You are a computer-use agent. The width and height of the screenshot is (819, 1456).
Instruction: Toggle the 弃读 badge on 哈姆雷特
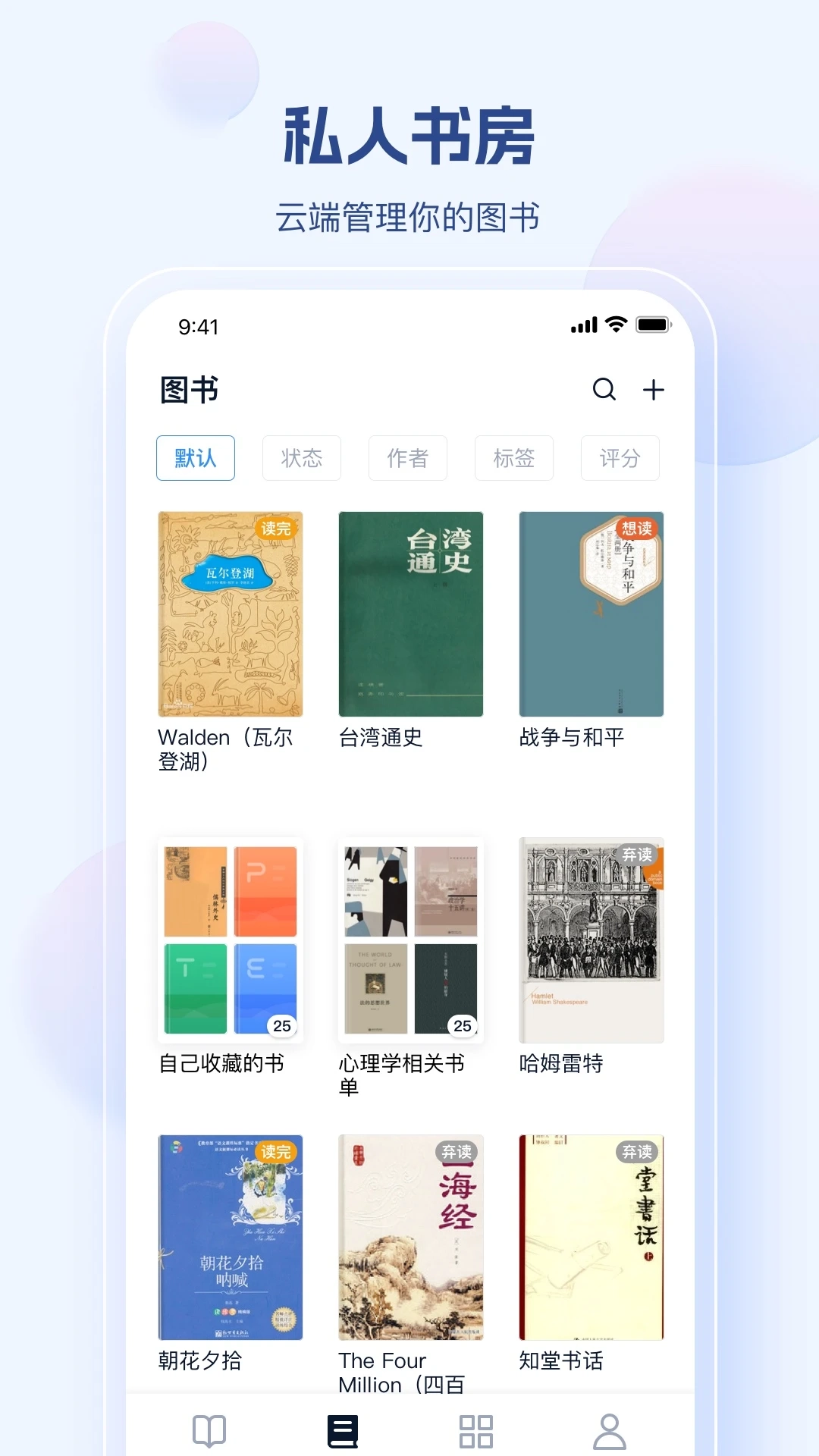639,856
